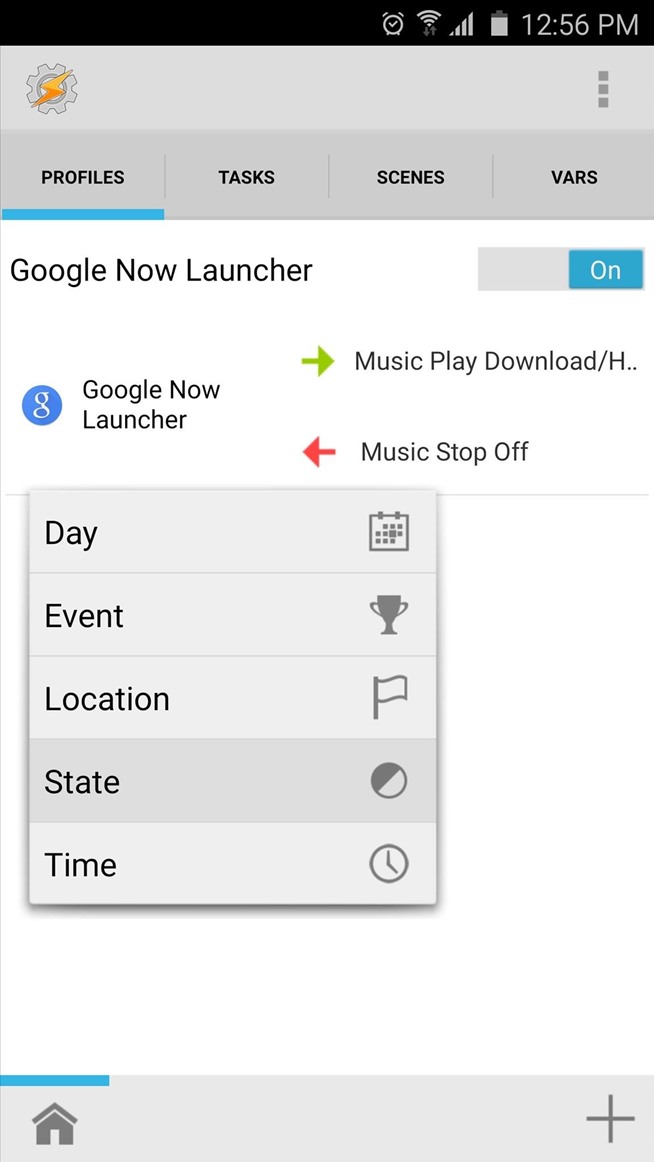This screenshot has height=1162, width=654.
Task: Switch to the Tasks tab
Action: (246, 177)
